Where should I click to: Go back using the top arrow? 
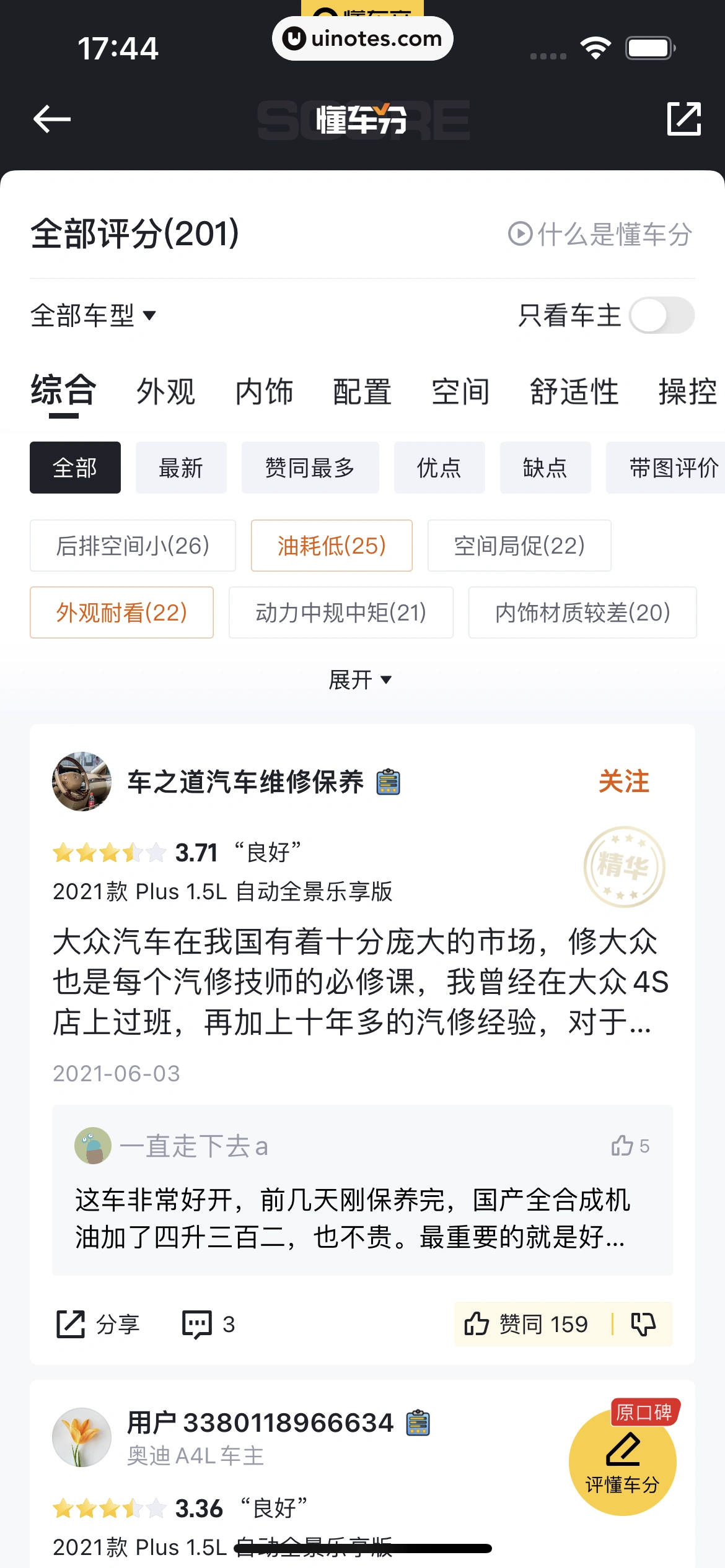point(52,119)
